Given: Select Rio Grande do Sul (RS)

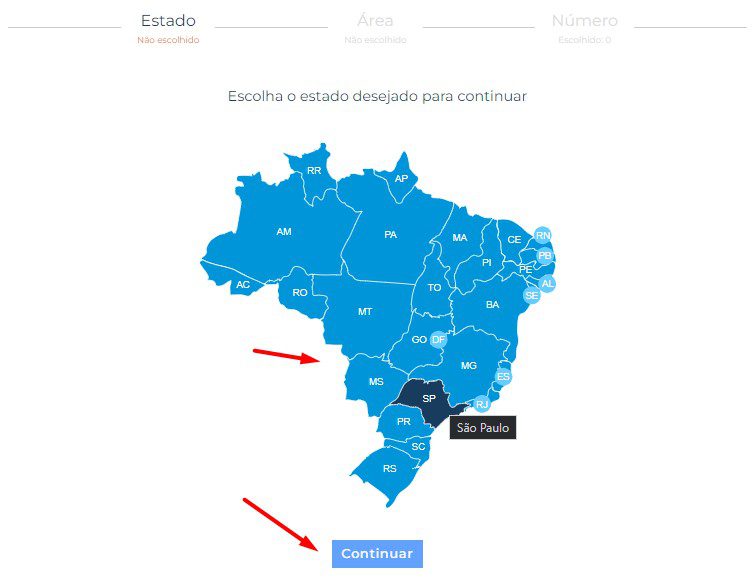Looking at the screenshot, I should point(389,468).
